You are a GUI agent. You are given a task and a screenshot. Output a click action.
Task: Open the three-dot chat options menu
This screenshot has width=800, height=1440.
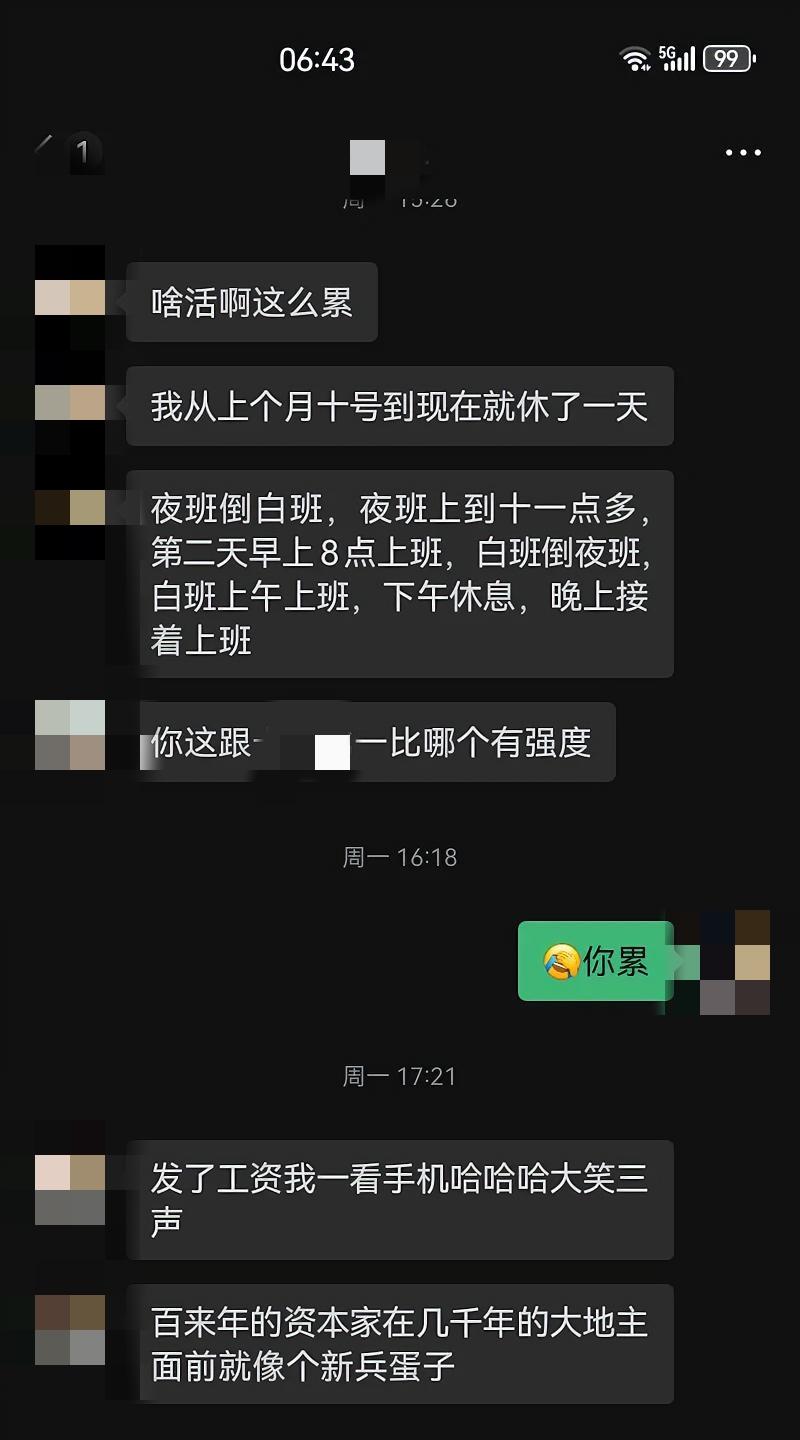743,152
